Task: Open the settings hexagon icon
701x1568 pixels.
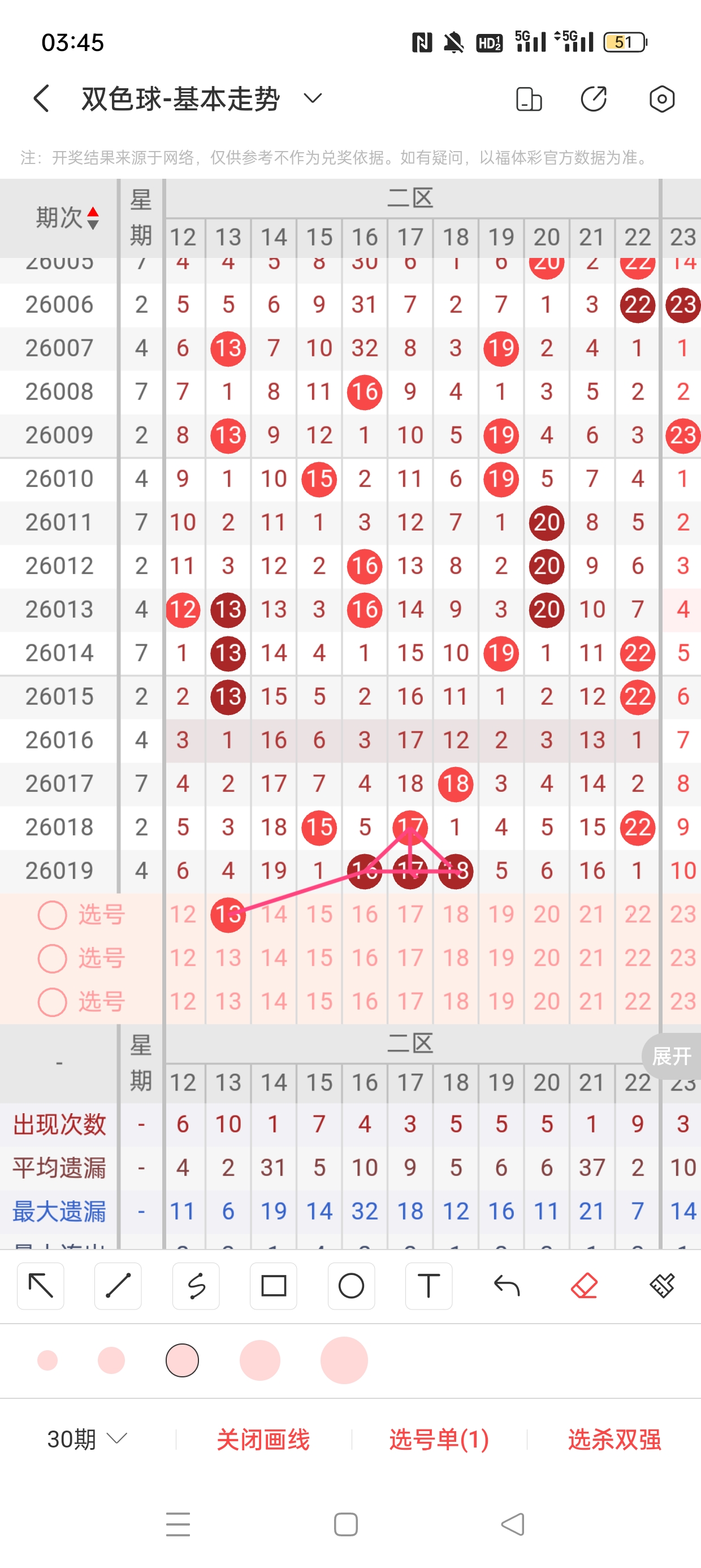Action: (x=661, y=99)
